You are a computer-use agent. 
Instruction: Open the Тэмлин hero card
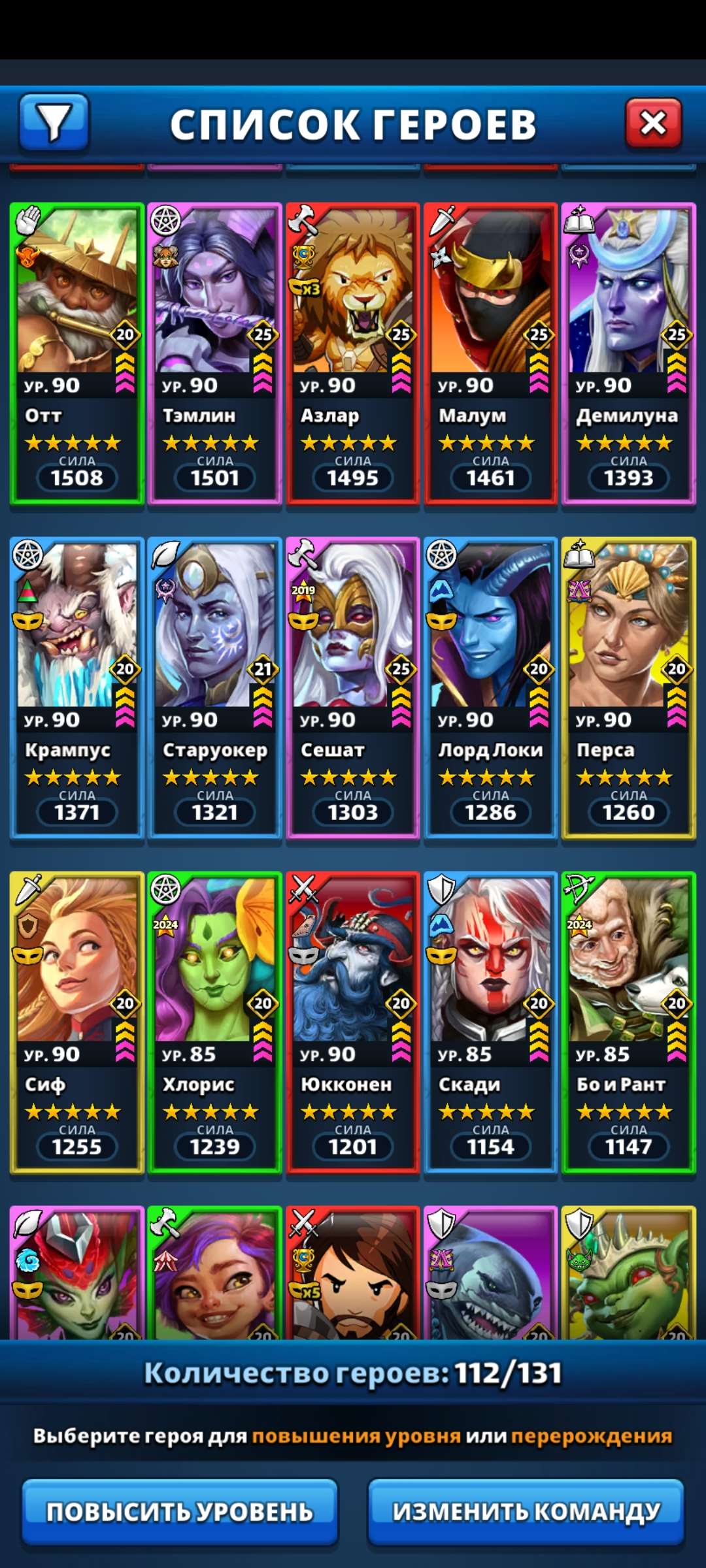click(215, 353)
